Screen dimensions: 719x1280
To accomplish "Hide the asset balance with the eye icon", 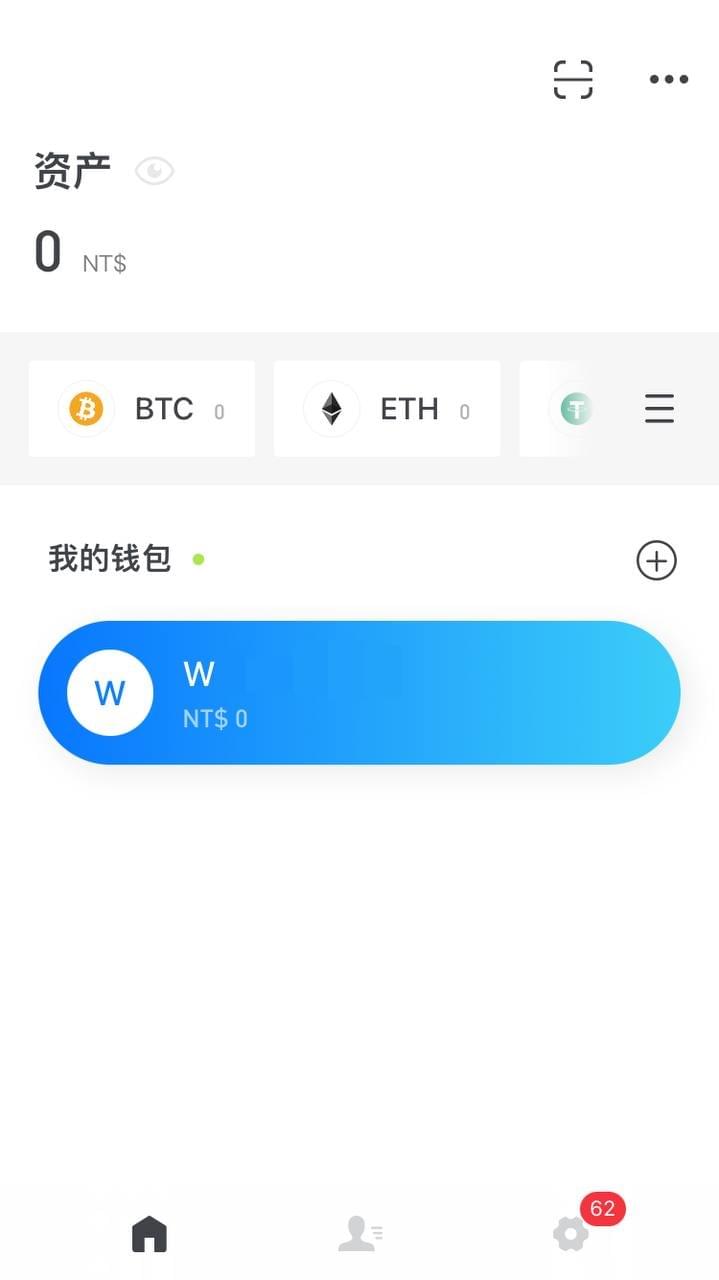I will click(155, 171).
